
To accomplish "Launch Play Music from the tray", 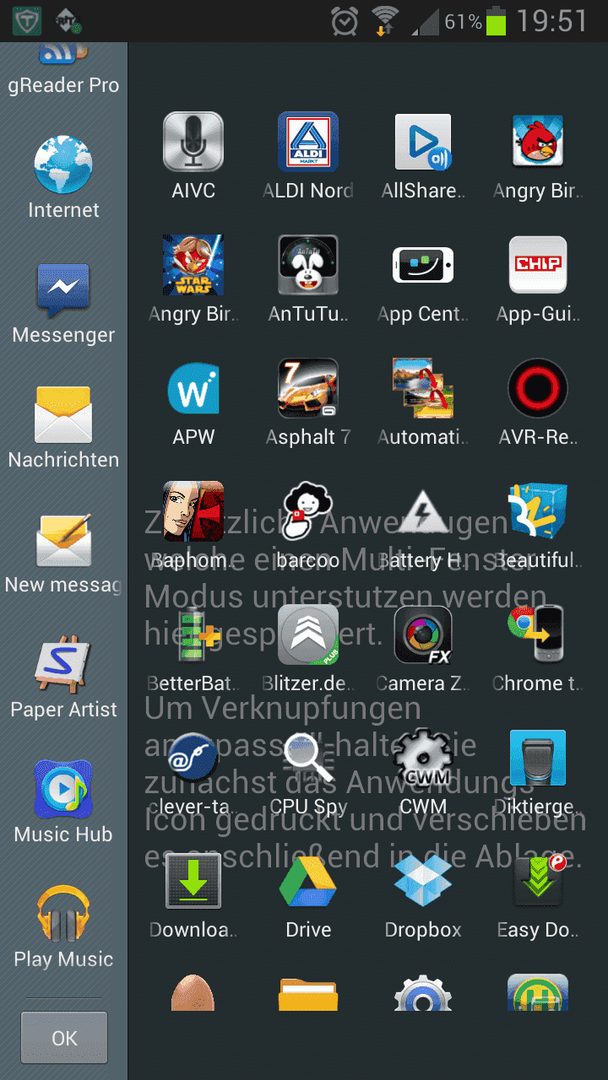I will pos(63,914).
